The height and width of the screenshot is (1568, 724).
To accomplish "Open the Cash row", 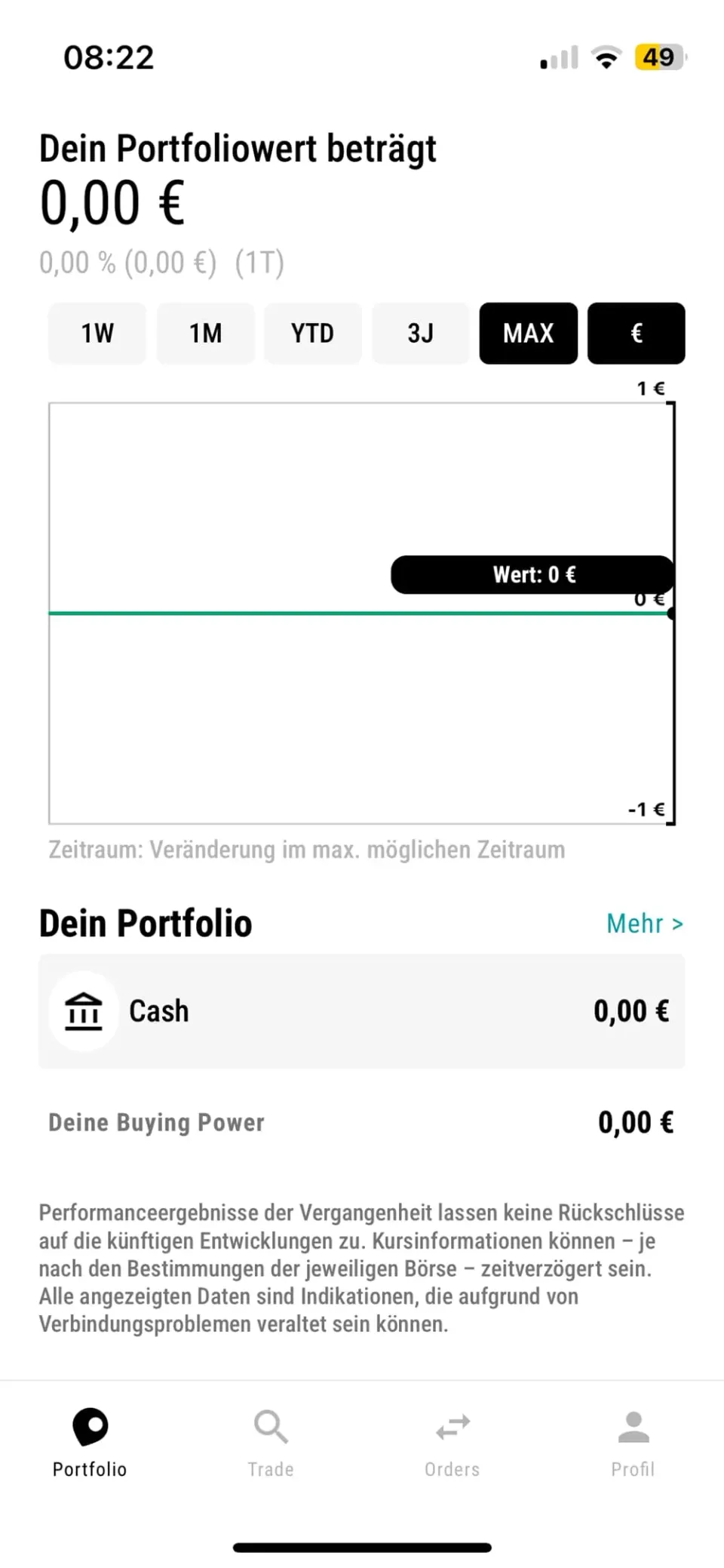I will click(x=362, y=1010).
